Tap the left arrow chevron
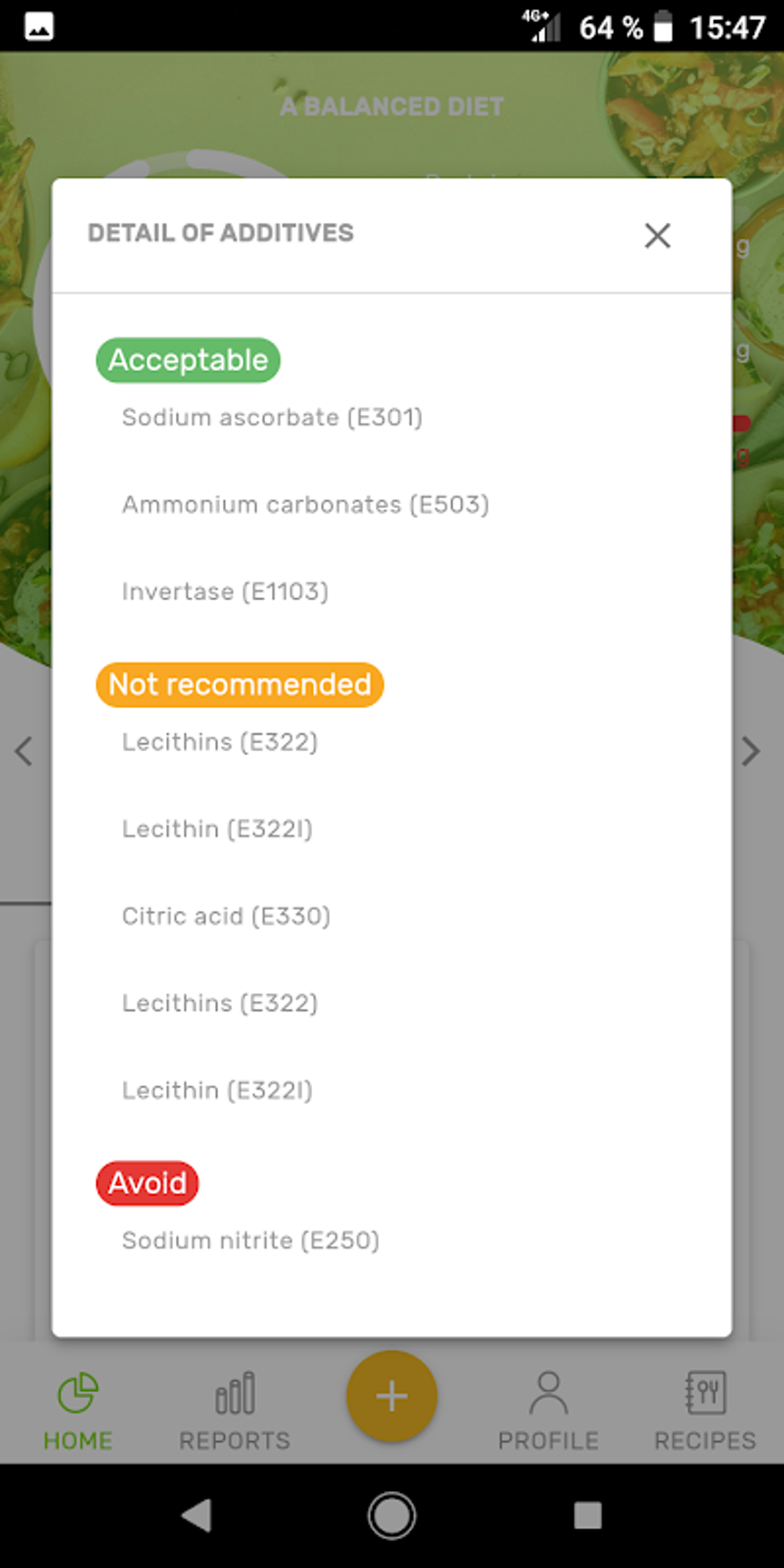The width and height of the screenshot is (784, 1568). coord(24,751)
